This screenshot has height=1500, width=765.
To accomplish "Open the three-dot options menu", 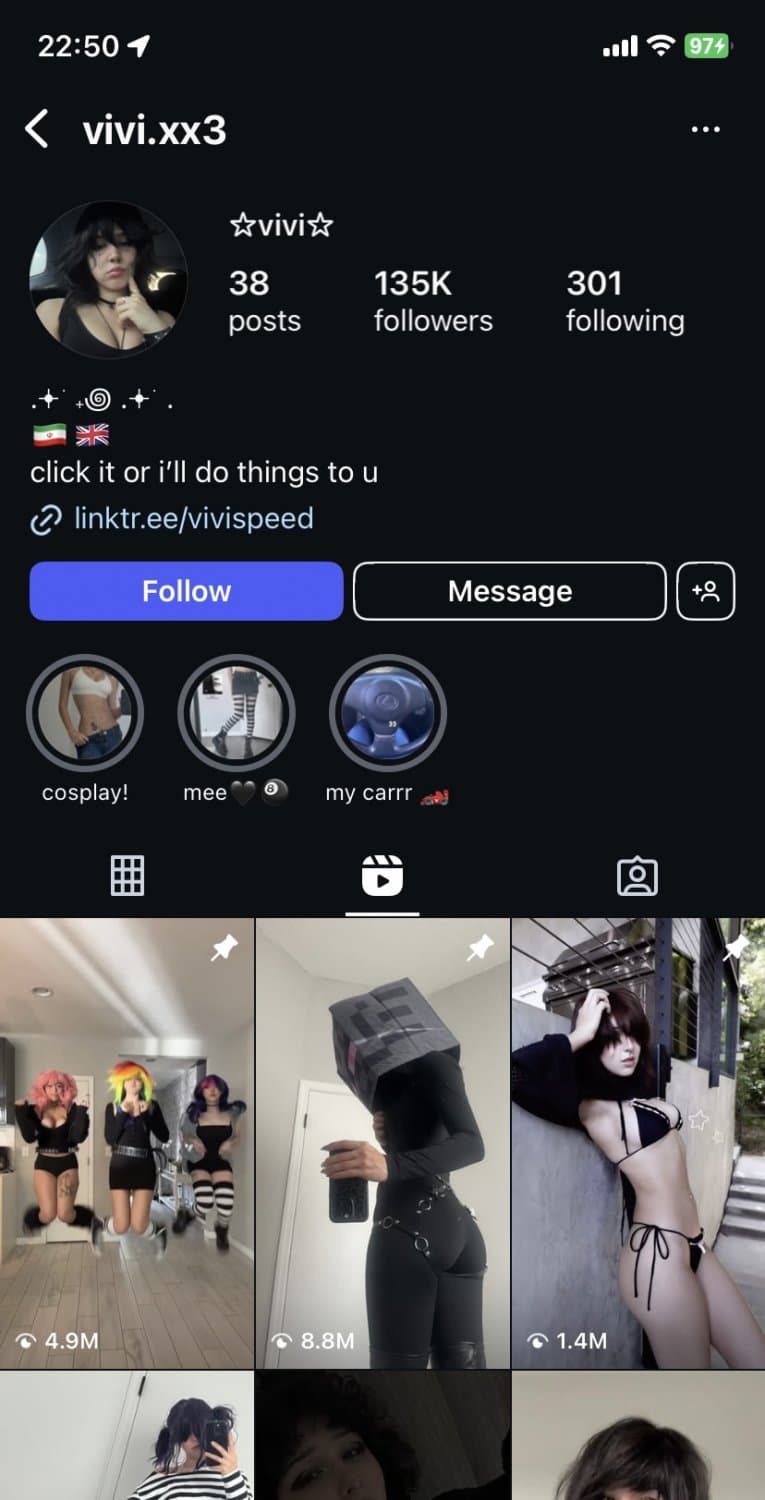I will [x=705, y=130].
